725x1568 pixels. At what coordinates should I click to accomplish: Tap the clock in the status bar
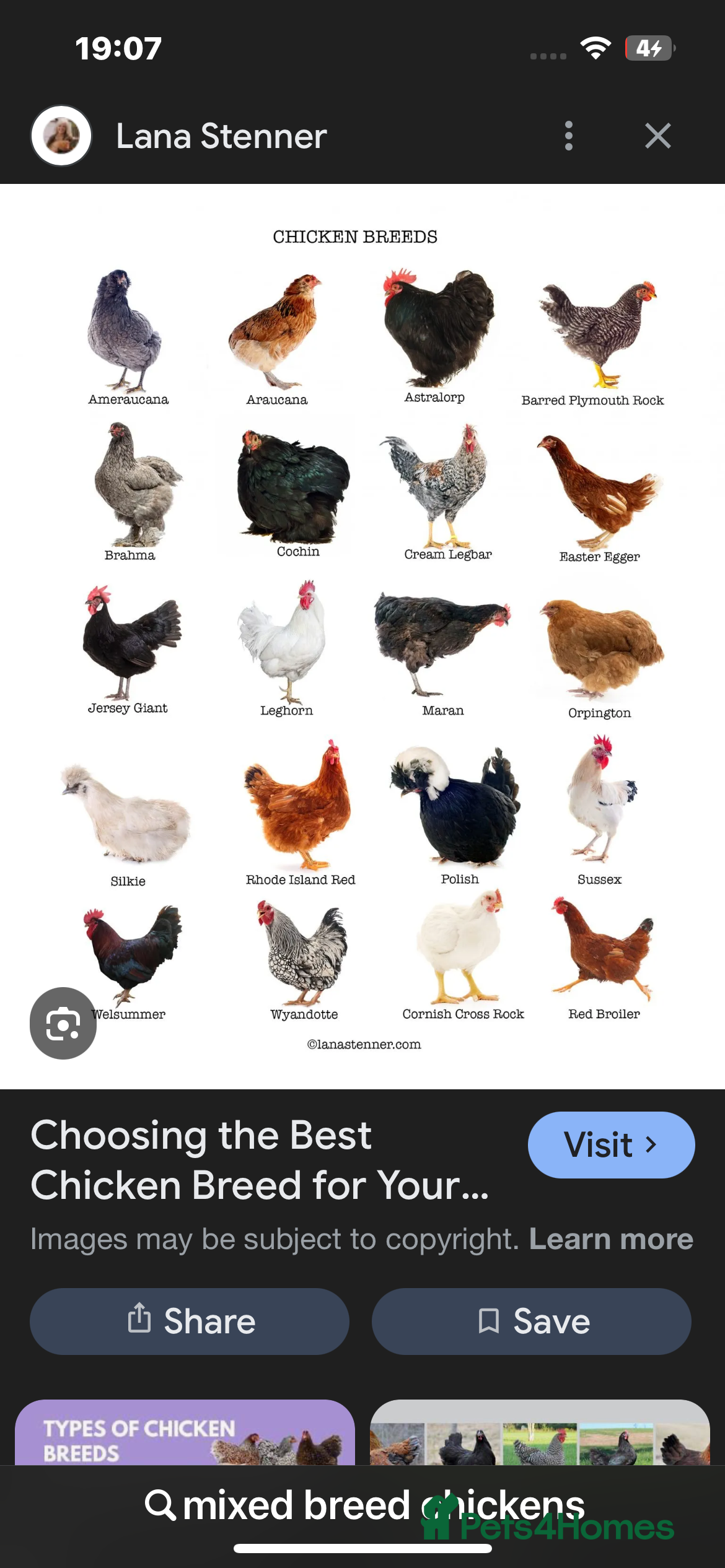pos(117,48)
